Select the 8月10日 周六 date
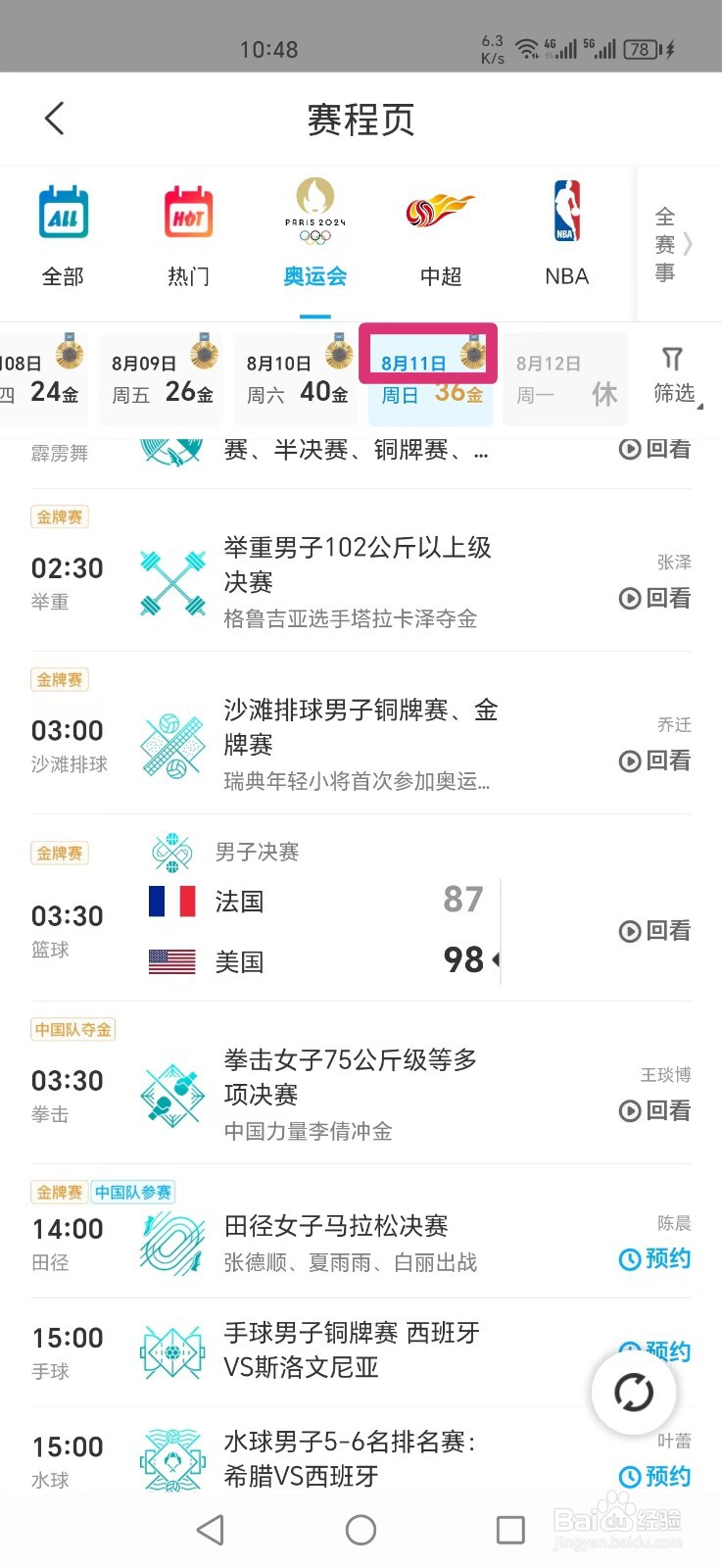 (298, 379)
